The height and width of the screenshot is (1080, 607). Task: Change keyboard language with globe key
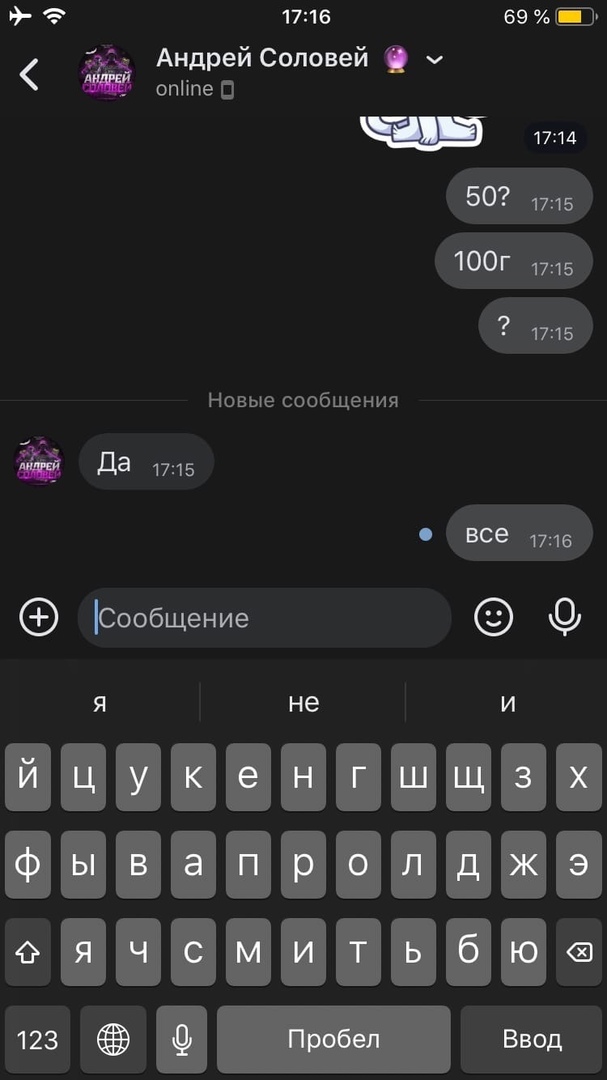point(113,1040)
